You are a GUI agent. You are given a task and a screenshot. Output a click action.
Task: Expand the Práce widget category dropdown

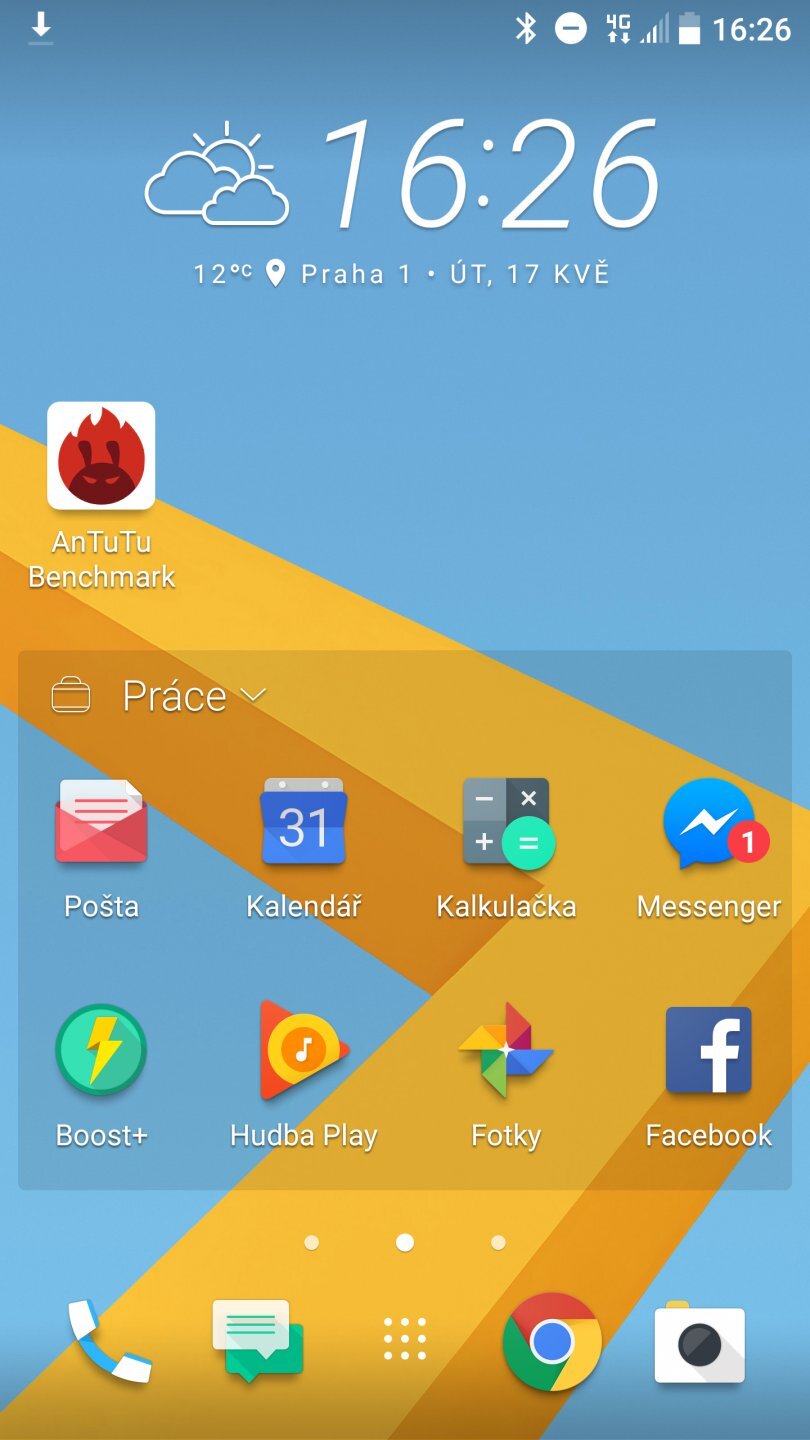[x=253, y=694]
